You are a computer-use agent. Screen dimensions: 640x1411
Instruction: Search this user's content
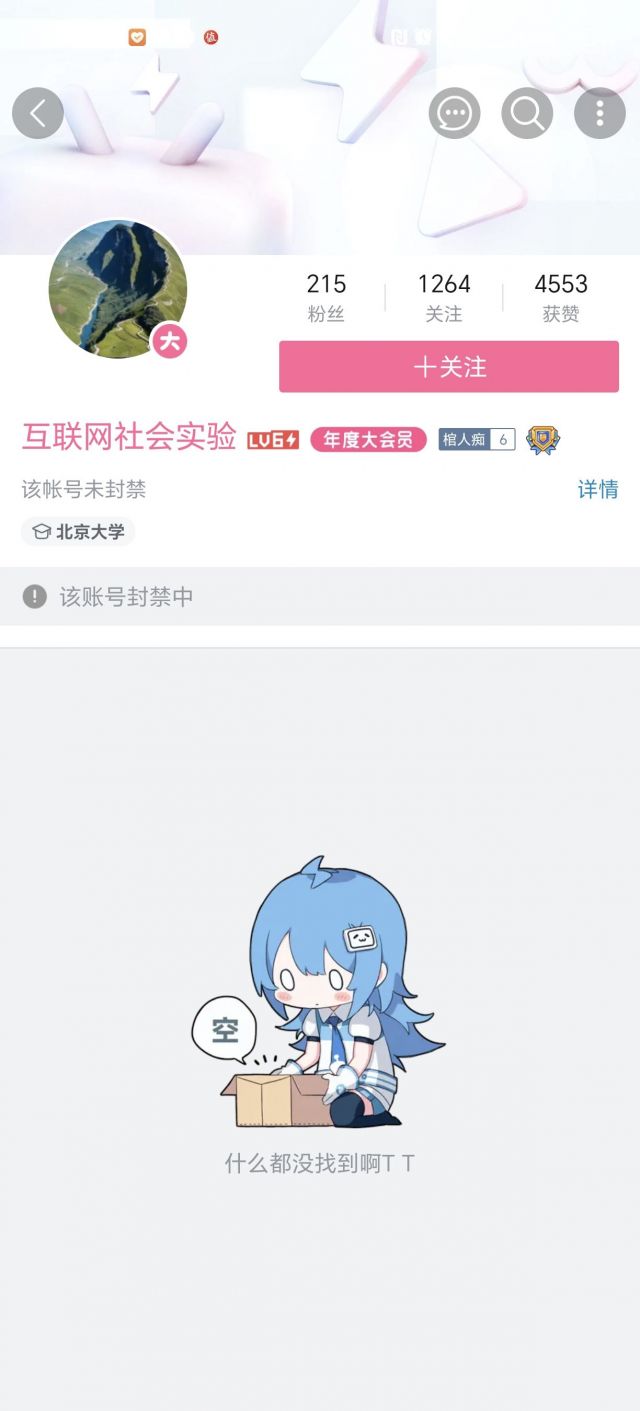pyautogui.click(x=527, y=113)
